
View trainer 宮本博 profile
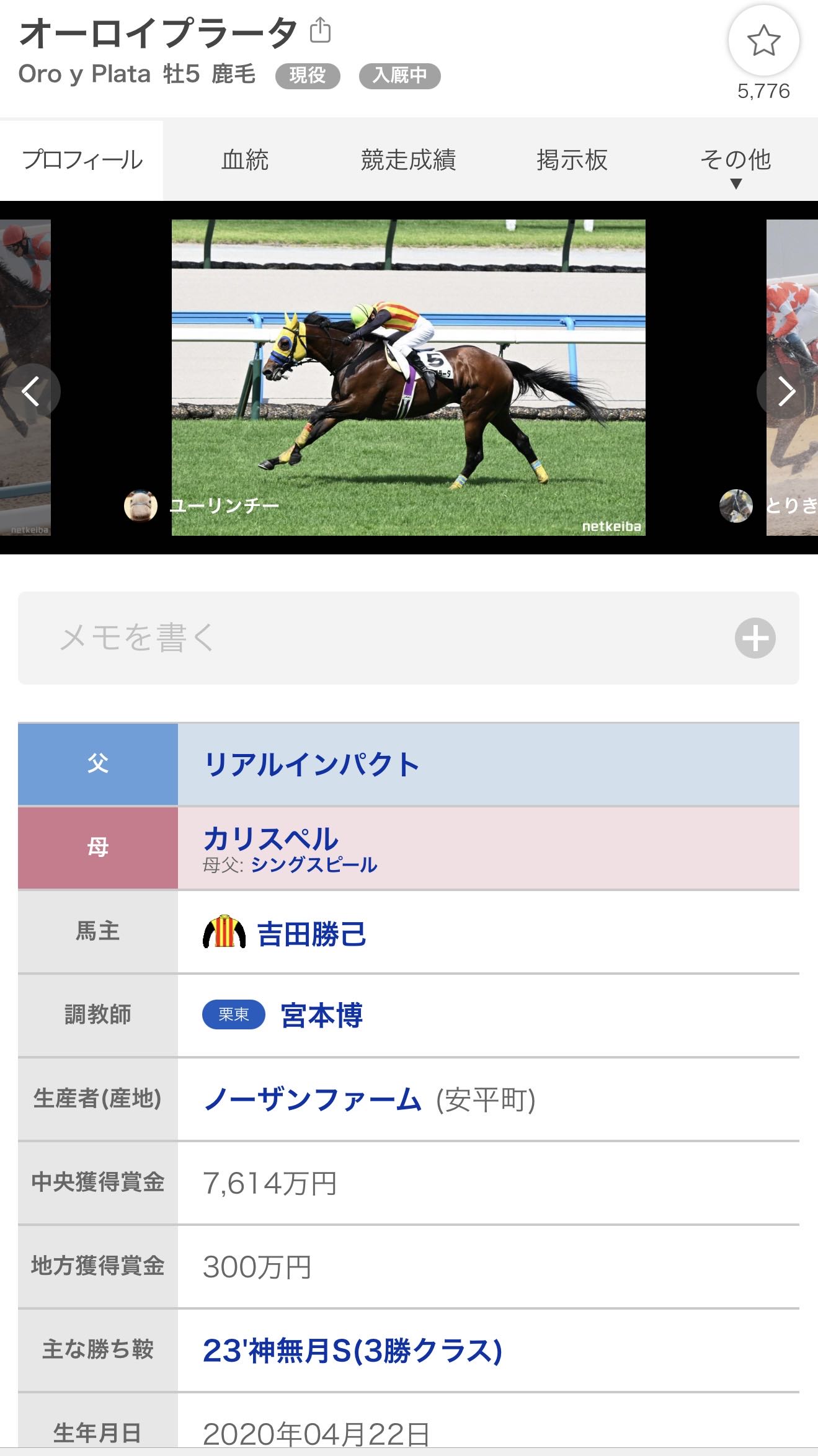tap(321, 1016)
